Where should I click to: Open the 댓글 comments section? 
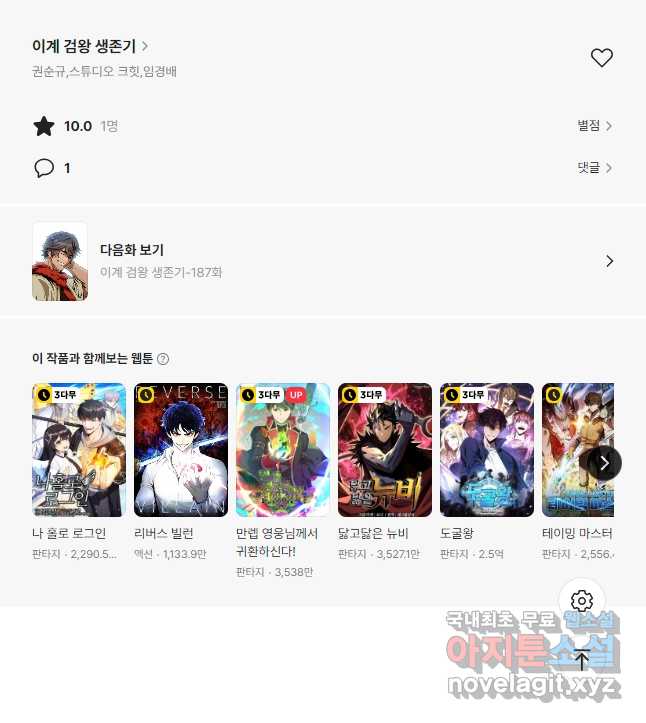pos(594,168)
